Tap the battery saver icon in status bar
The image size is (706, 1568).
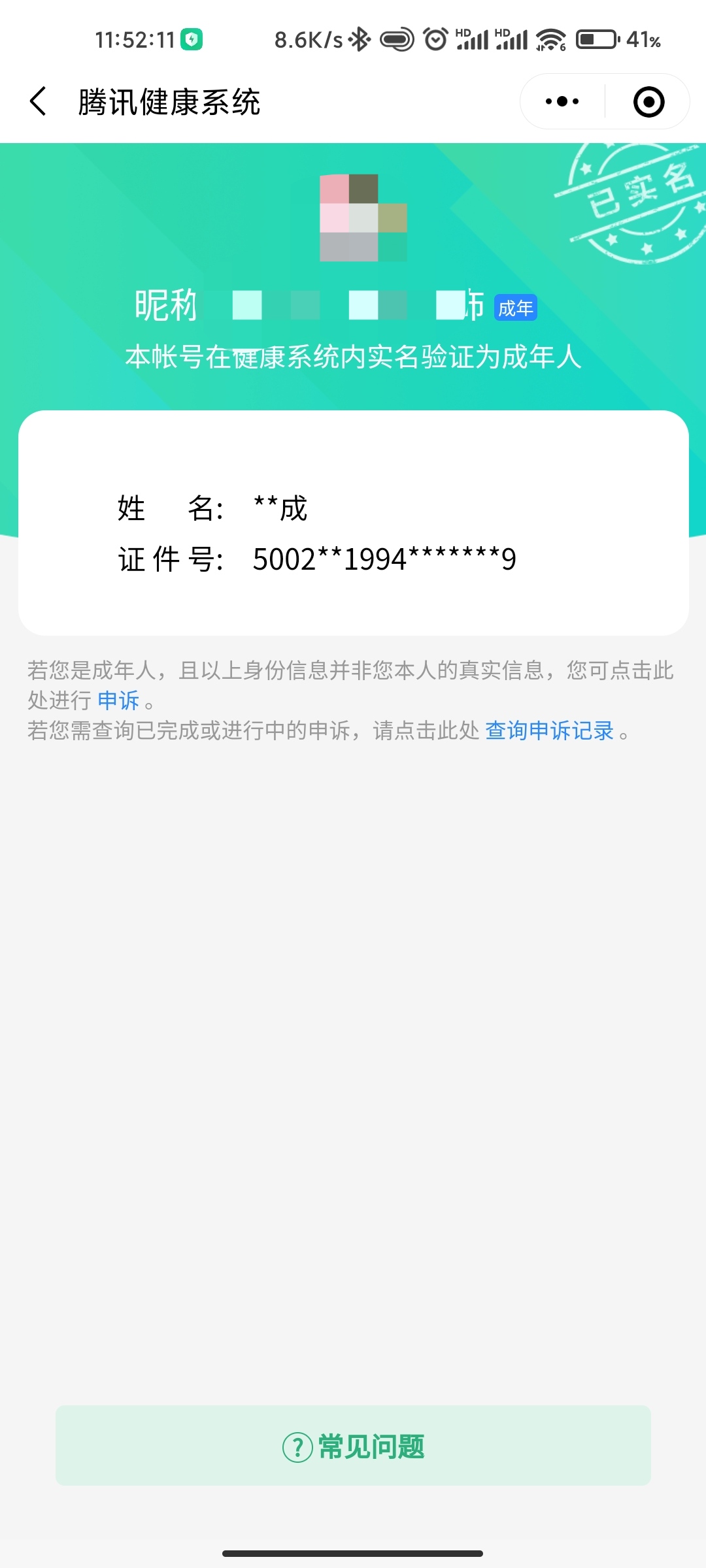click(x=193, y=39)
